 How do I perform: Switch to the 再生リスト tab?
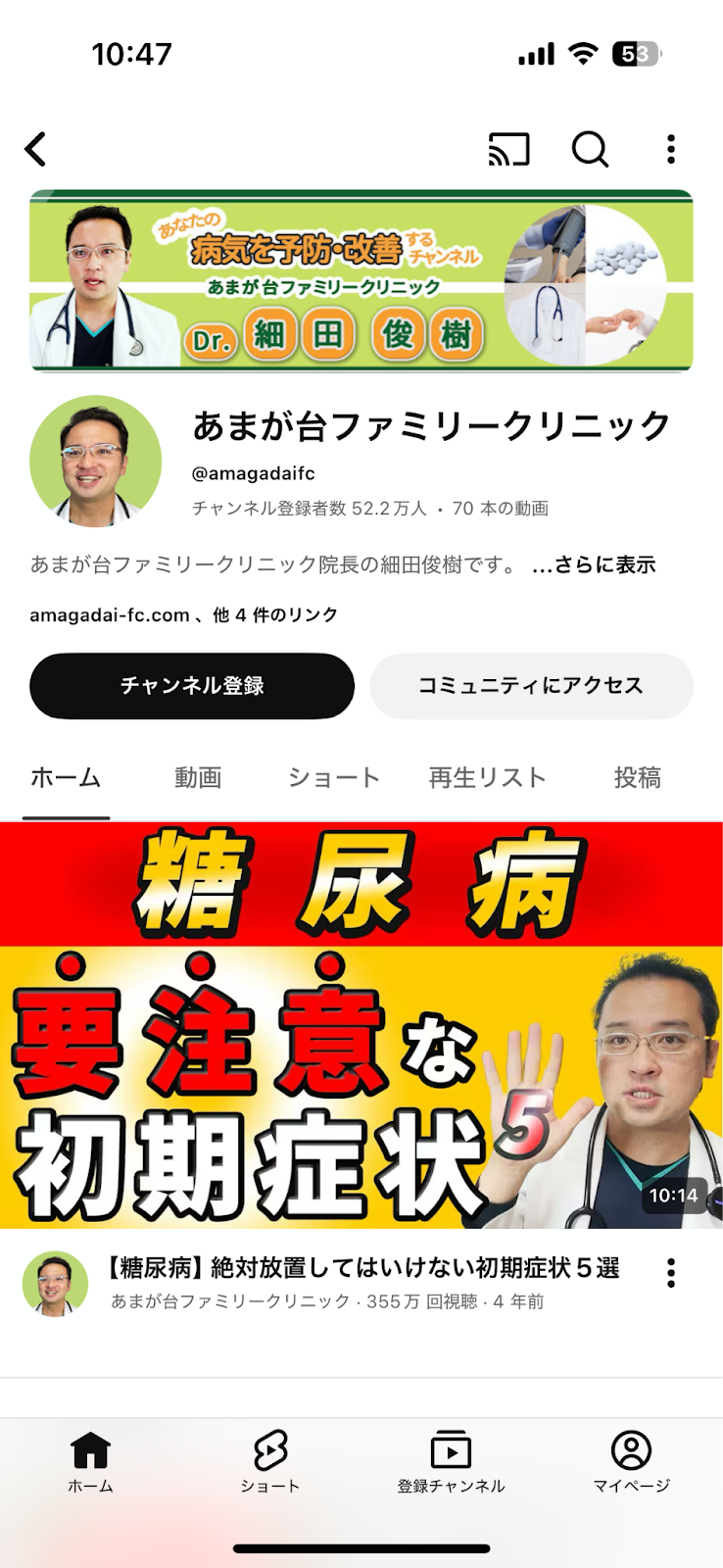487,778
